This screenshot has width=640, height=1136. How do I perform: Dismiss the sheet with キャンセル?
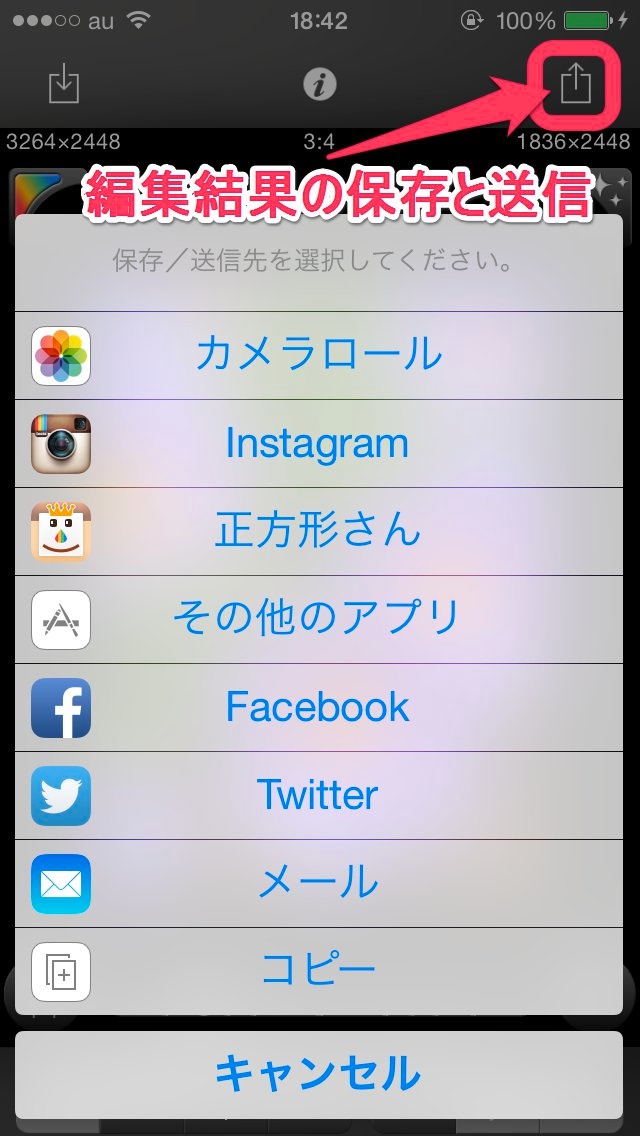pos(318,1074)
